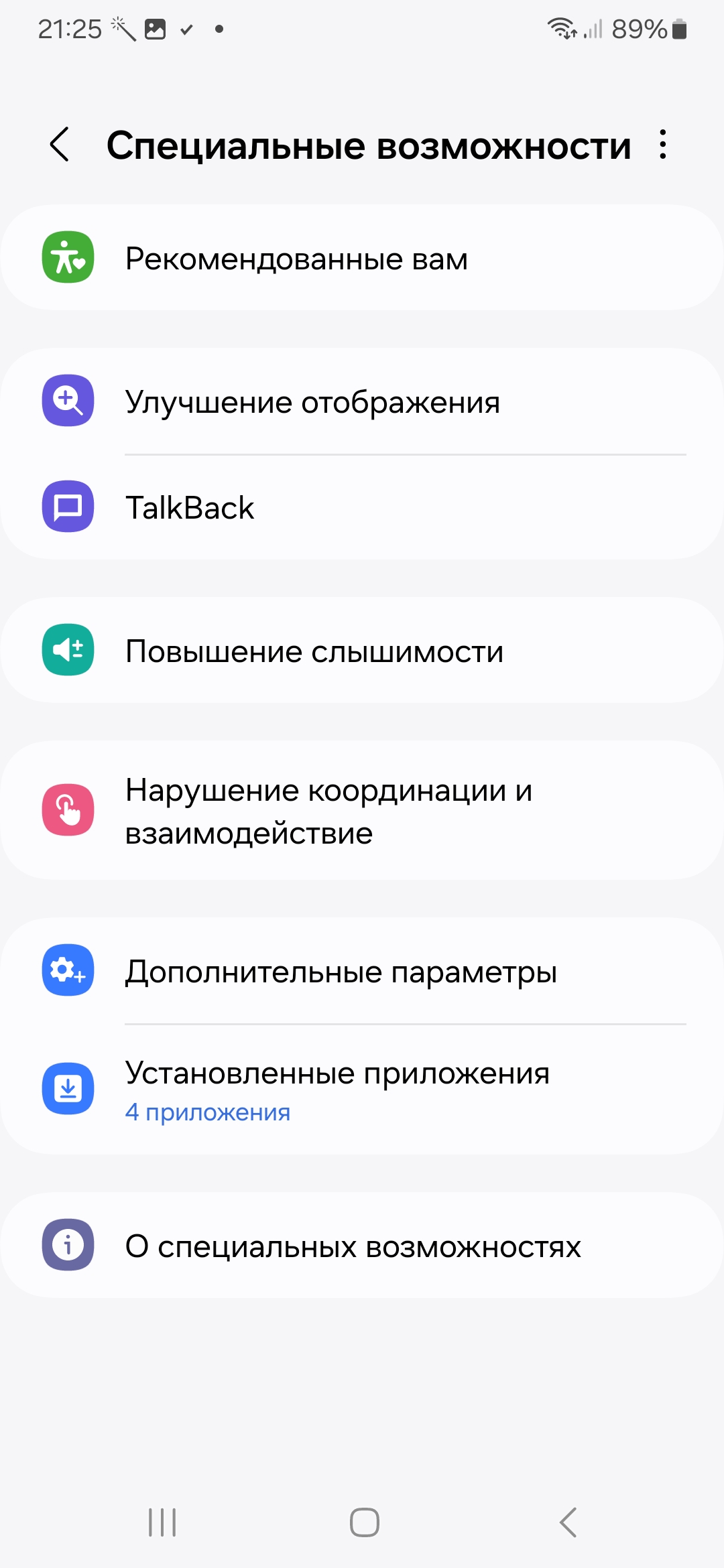The height and width of the screenshot is (1568, 724).
Task: Open Рекомендованные вам
Action: pyautogui.click(x=362, y=258)
